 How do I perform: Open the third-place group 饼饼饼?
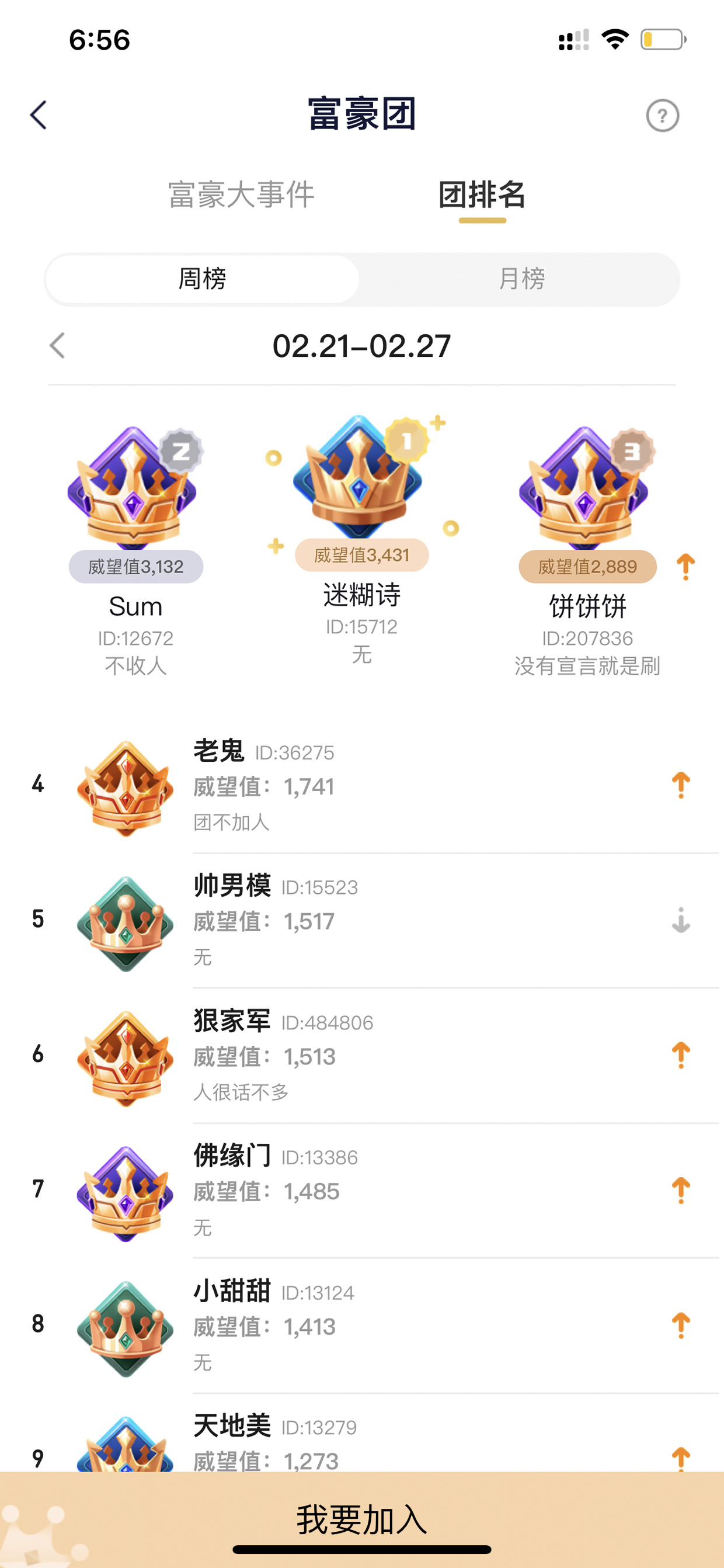[587, 551]
